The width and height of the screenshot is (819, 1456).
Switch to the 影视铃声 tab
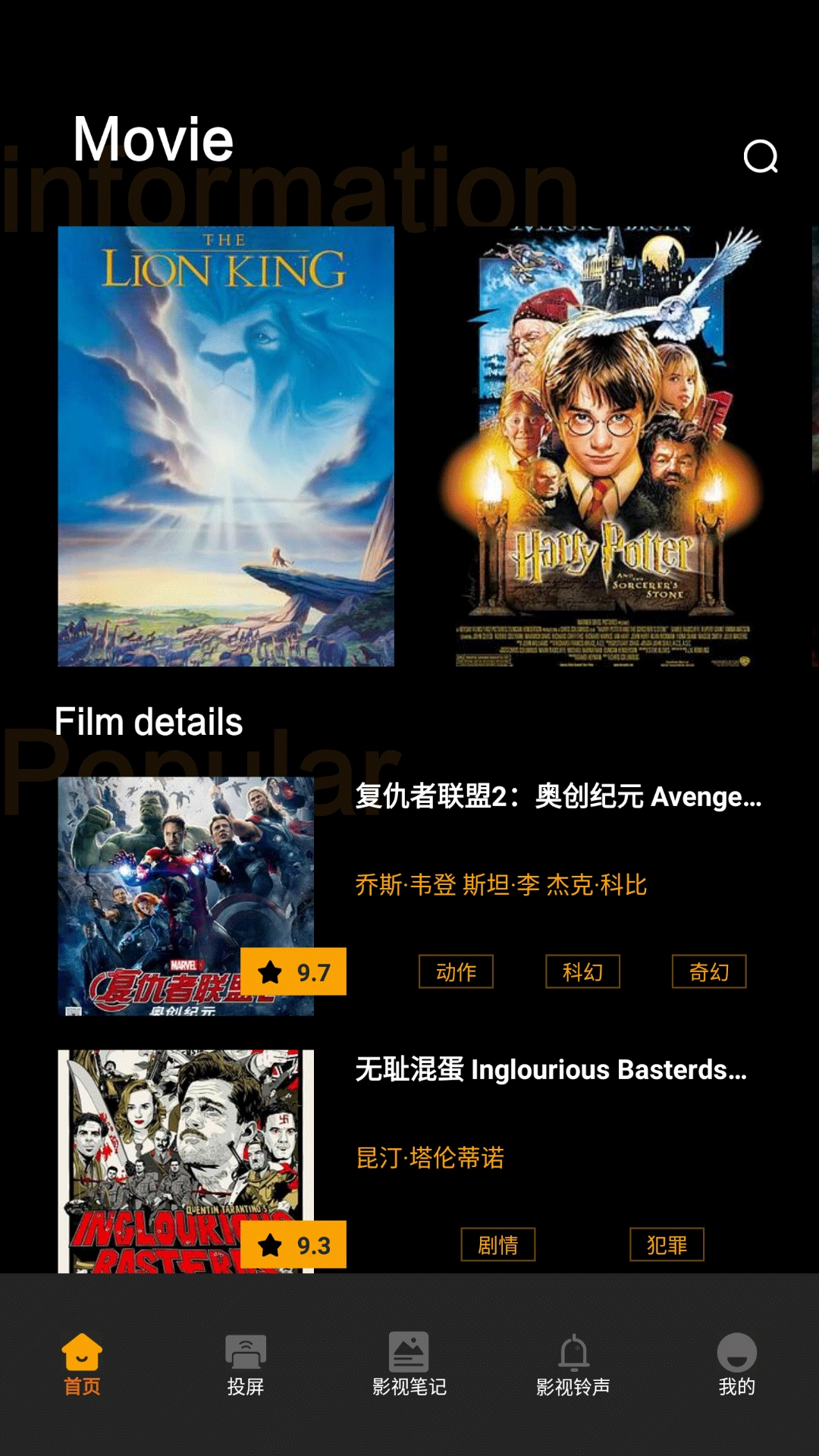(573, 1364)
